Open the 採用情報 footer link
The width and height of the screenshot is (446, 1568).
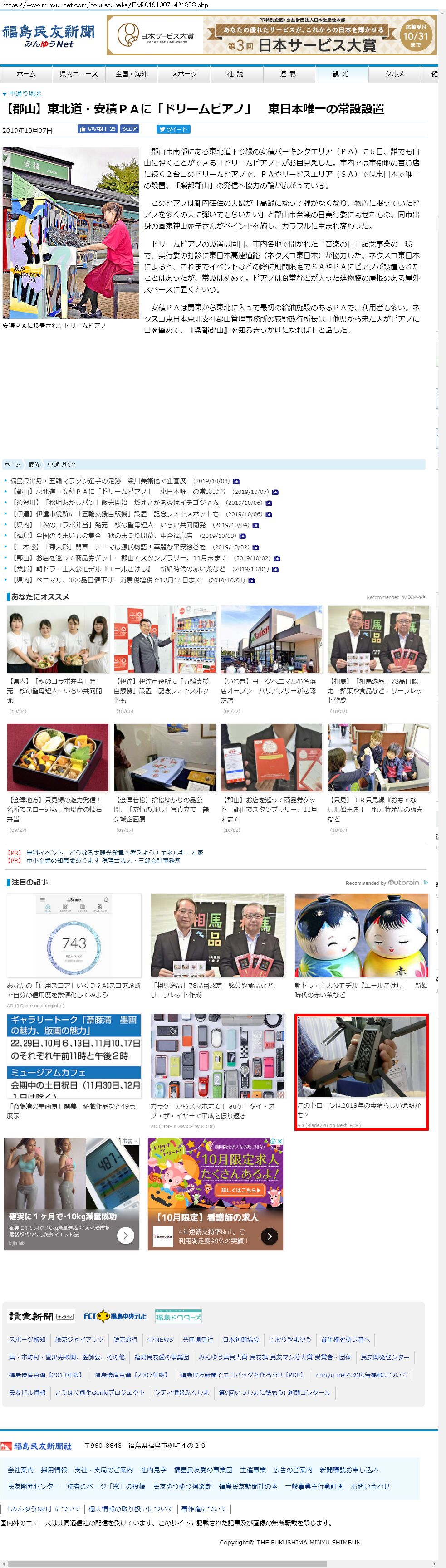pos(54,1470)
